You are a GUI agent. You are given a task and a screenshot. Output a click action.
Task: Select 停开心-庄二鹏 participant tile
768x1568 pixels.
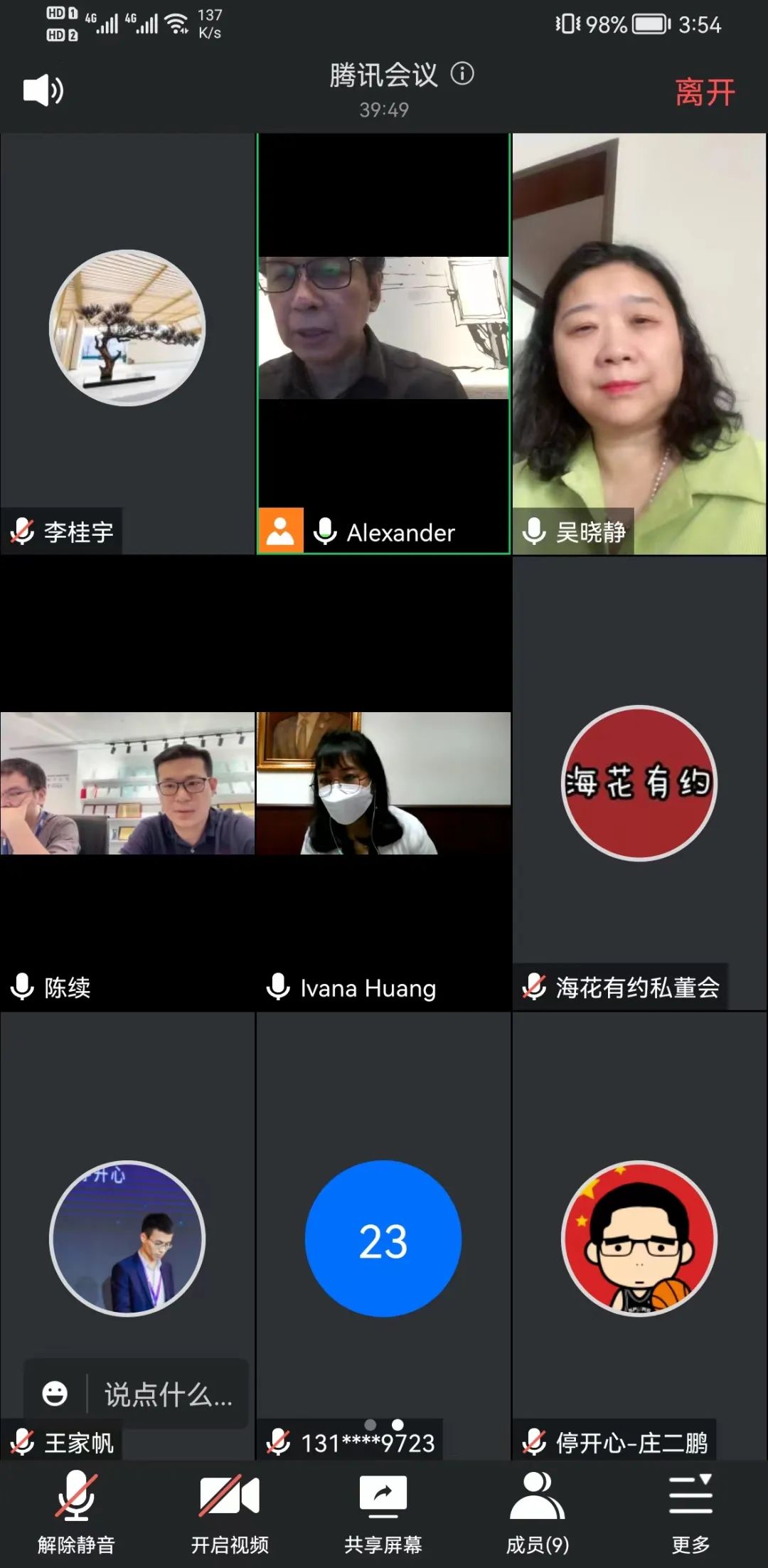click(x=639, y=1238)
